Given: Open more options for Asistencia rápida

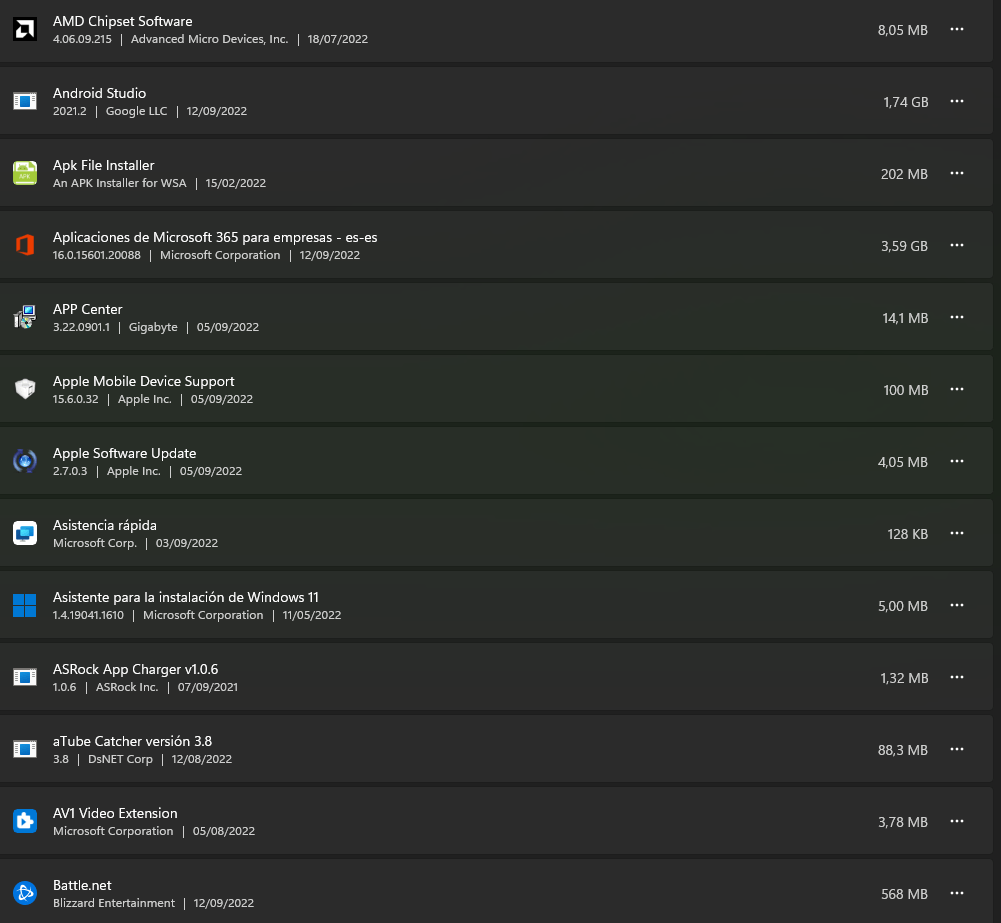Looking at the screenshot, I should tap(957, 533).
